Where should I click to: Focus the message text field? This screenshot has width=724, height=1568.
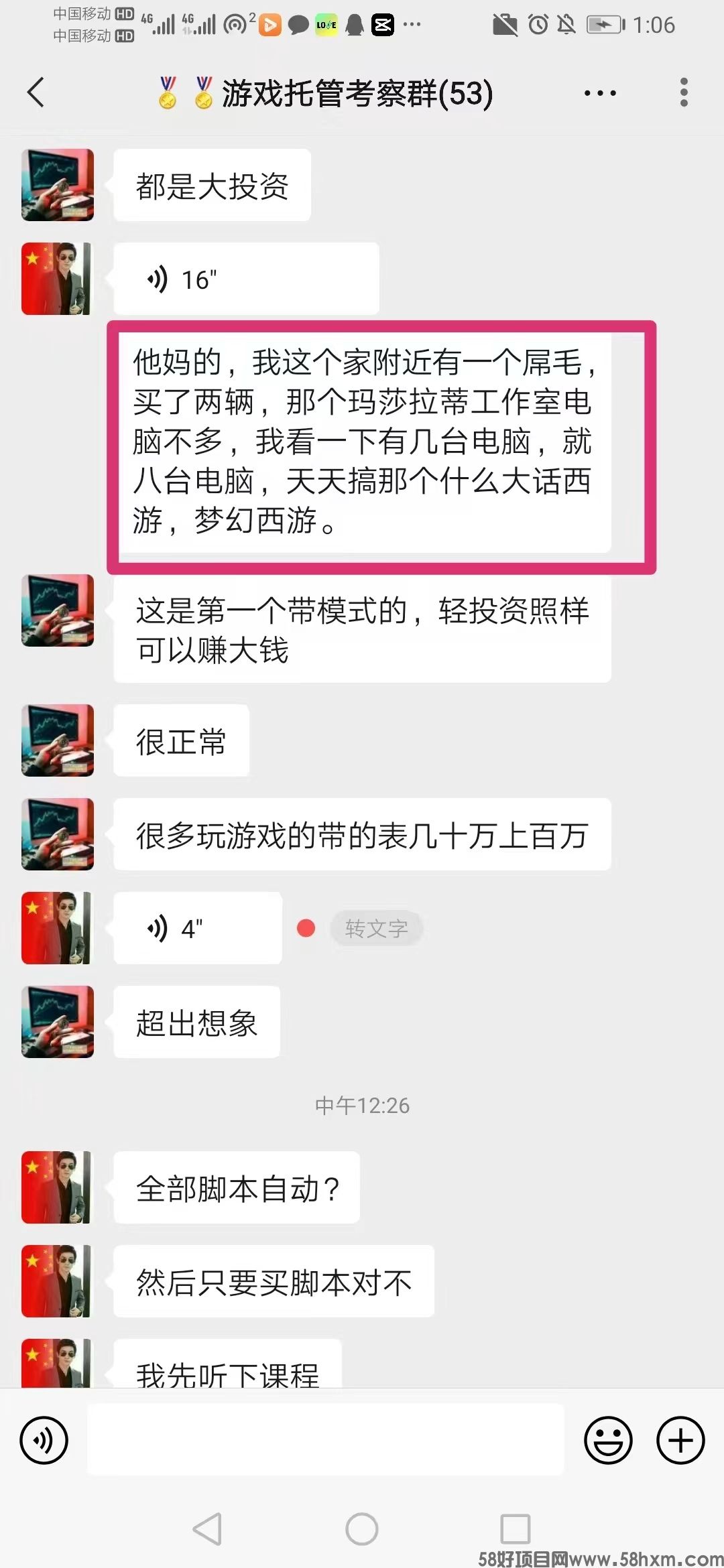(x=326, y=1440)
